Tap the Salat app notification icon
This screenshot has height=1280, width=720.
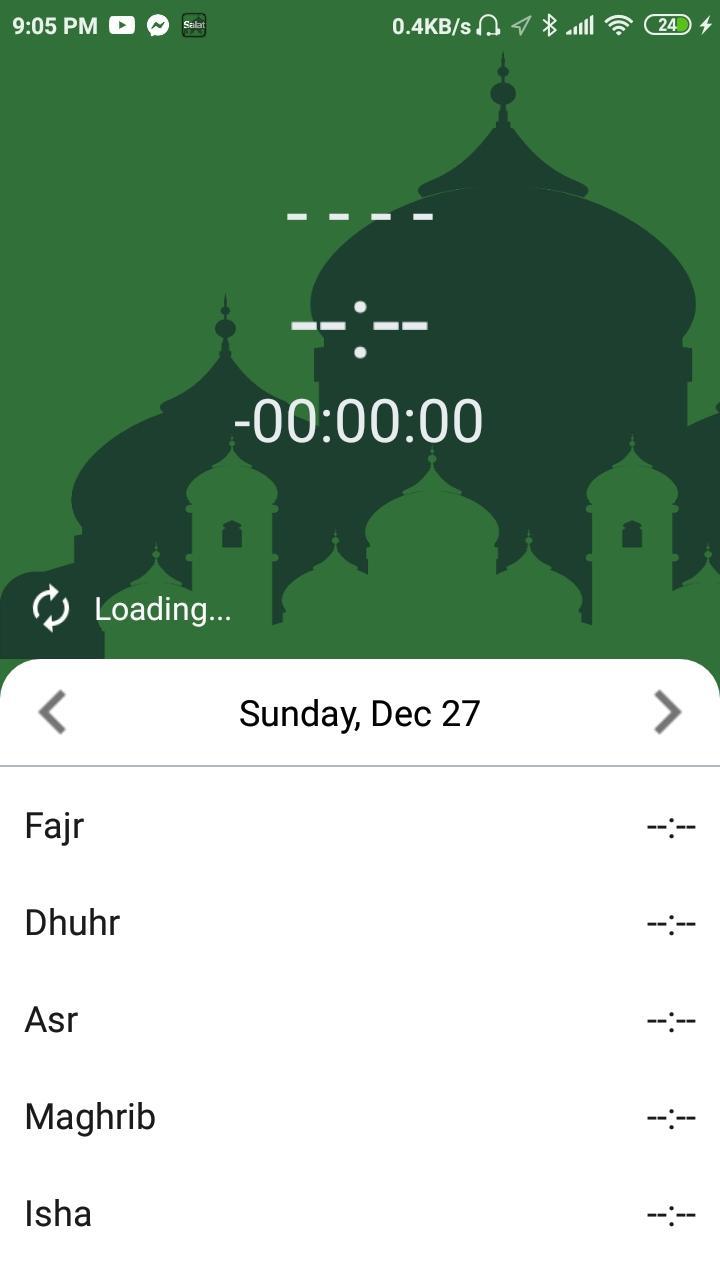point(194,26)
